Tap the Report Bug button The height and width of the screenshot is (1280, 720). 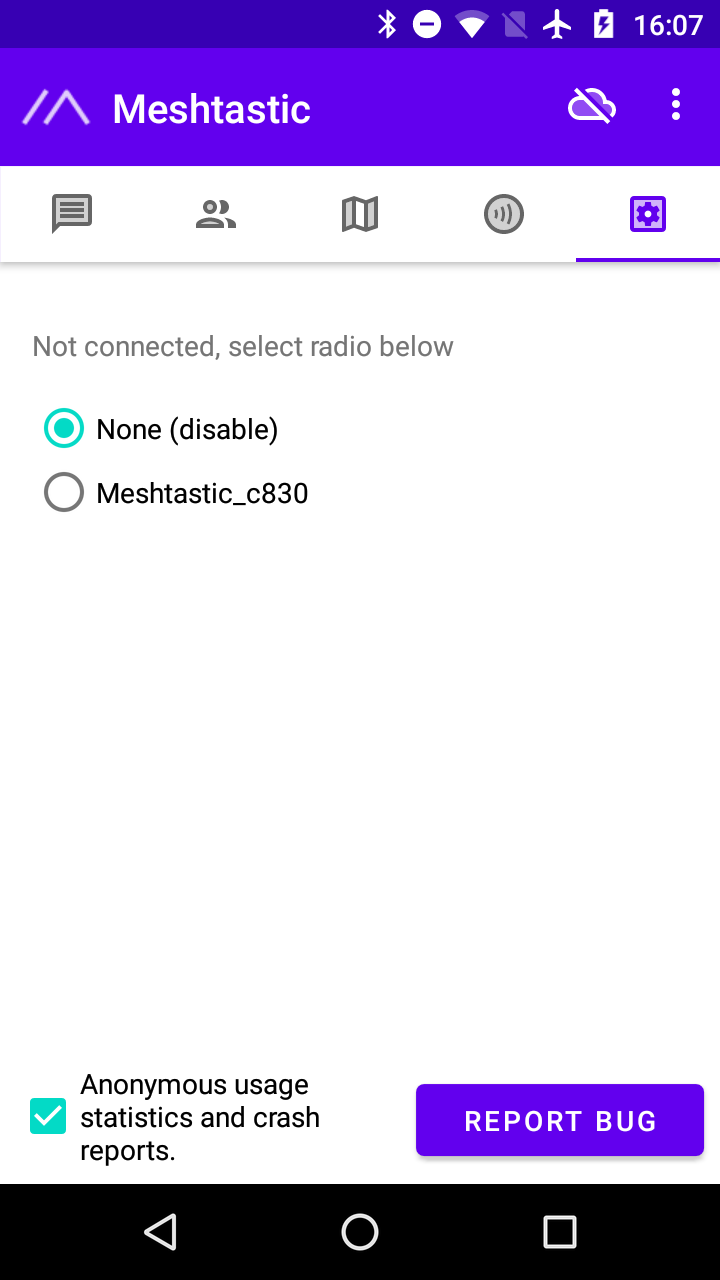[560, 1120]
